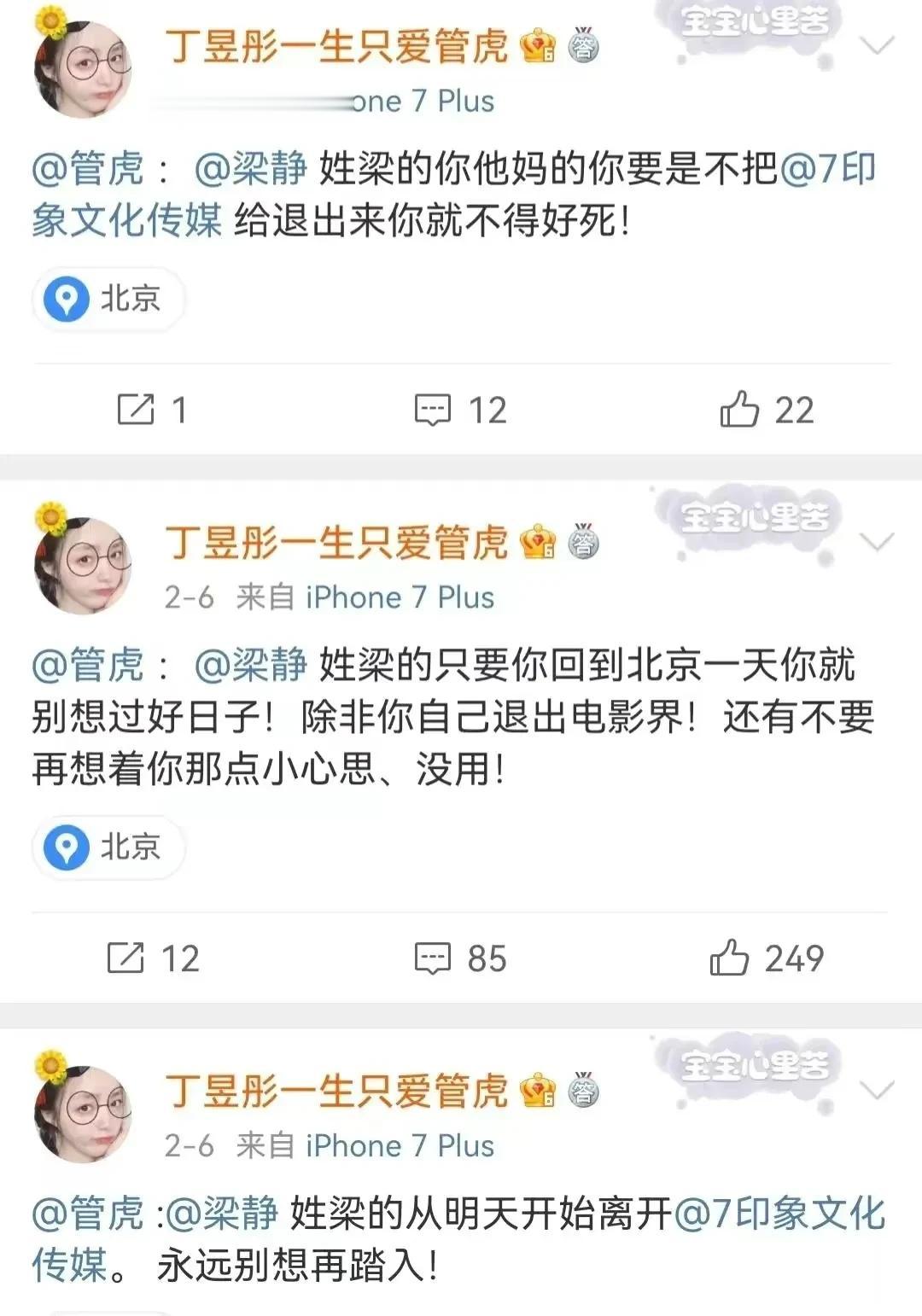This screenshot has width=922, height=1316.
Task: Expand the chevron menu on the 永远别想再踏入 post
Action: [878, 1090]
